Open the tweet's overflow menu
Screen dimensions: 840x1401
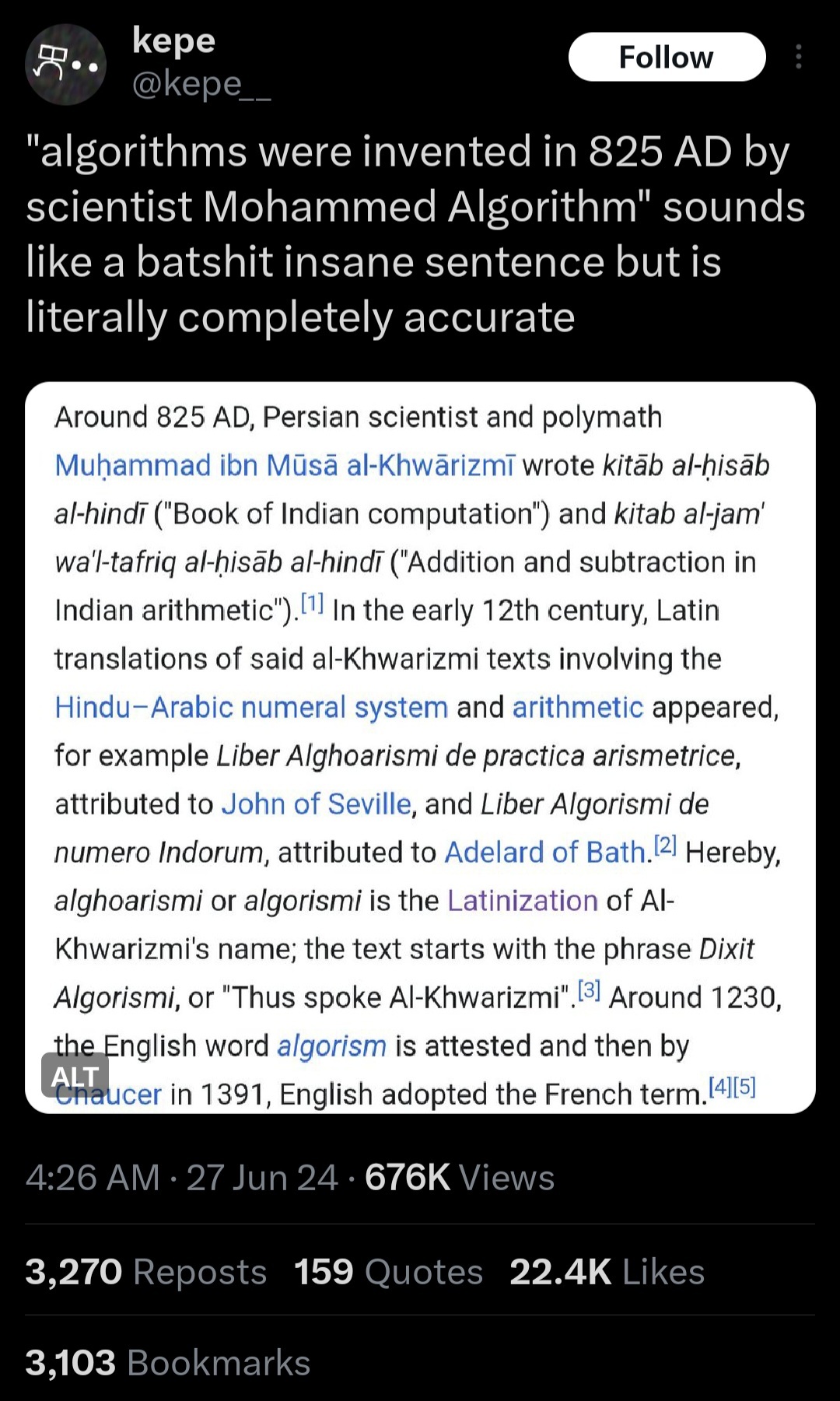point(798,57)
